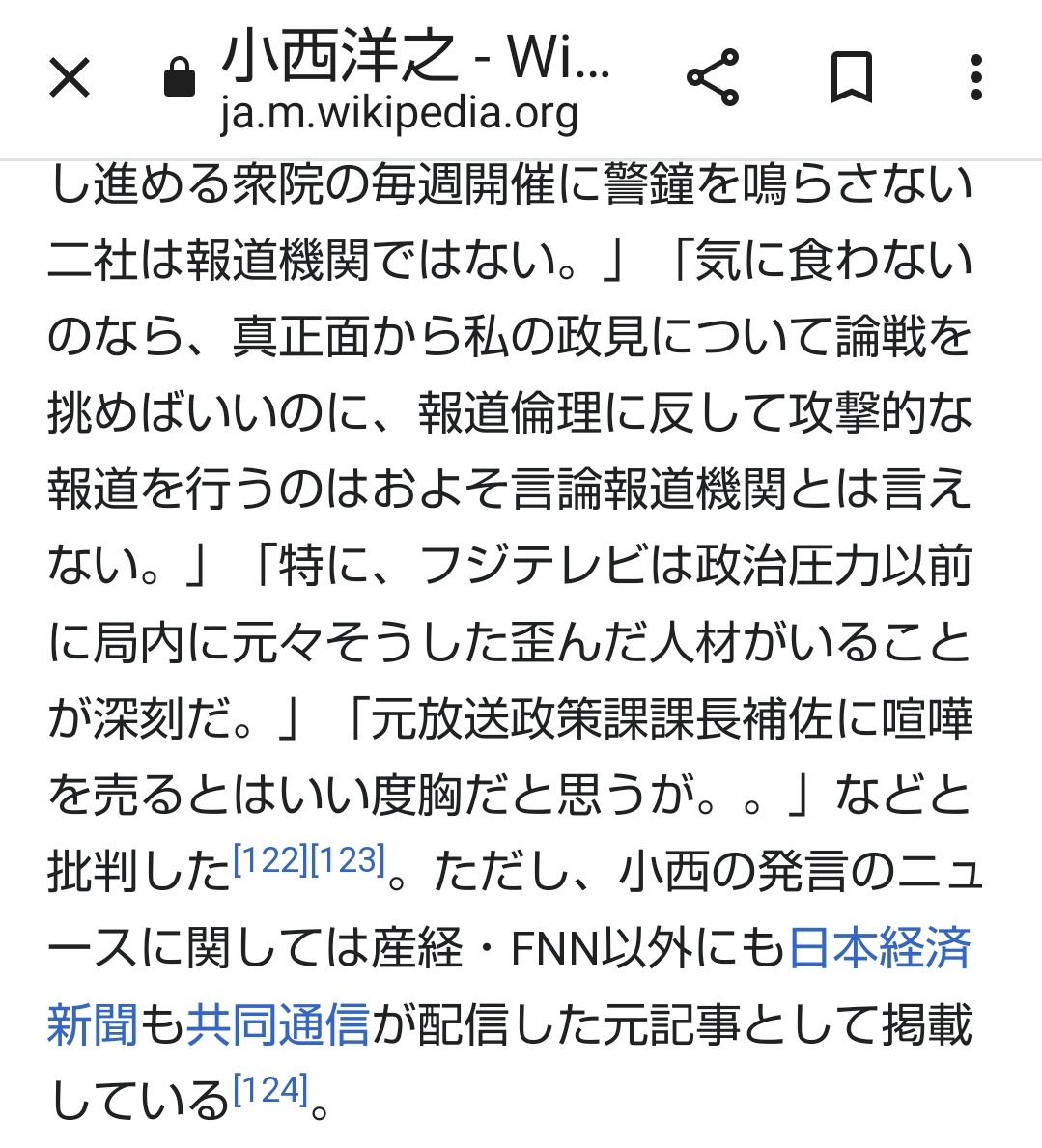This screenshot has width=1042, height=1148.
Task: Open the 共同通信 article link
Action: tap(277, 1025)
